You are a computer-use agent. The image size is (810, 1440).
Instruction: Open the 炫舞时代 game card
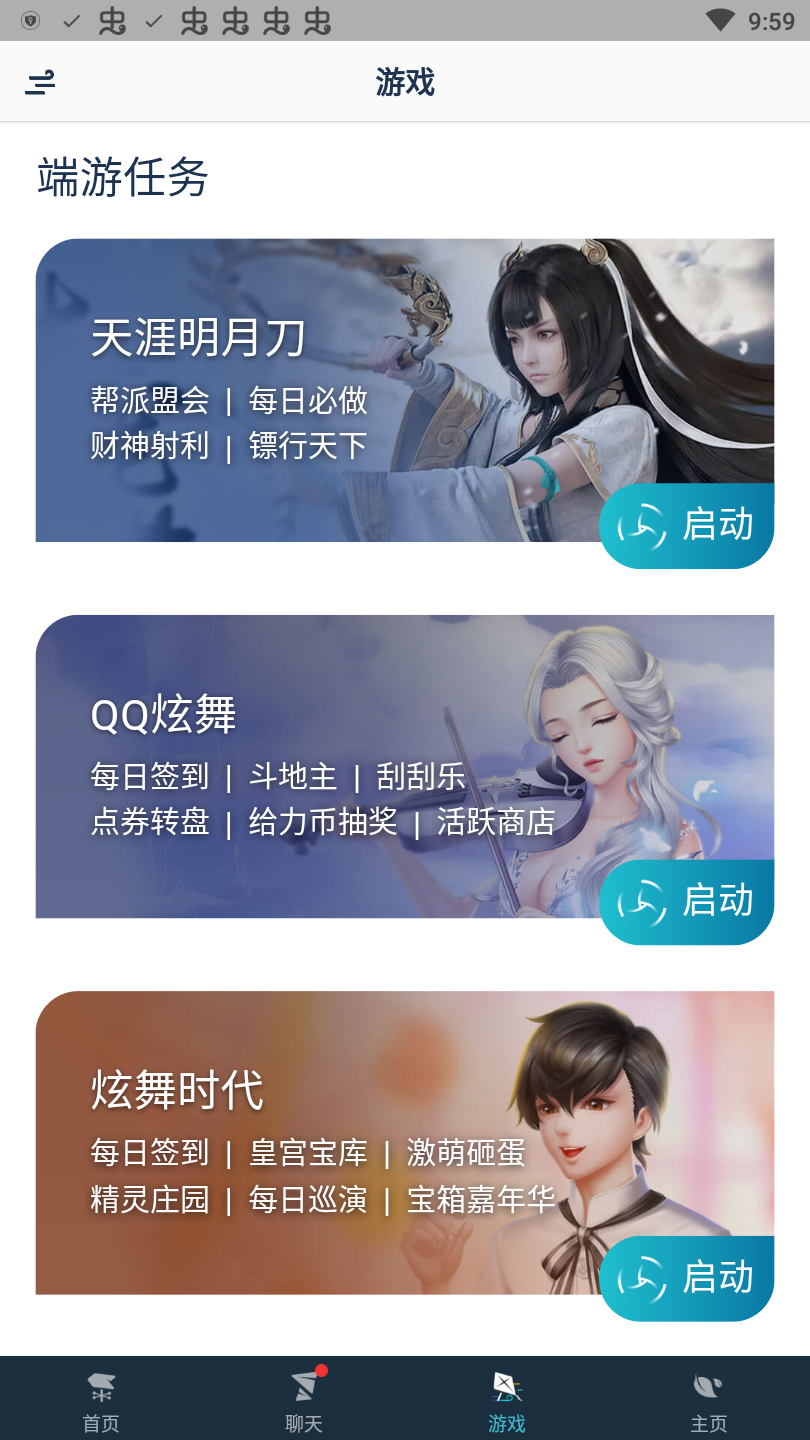(x=405, y=1142)
